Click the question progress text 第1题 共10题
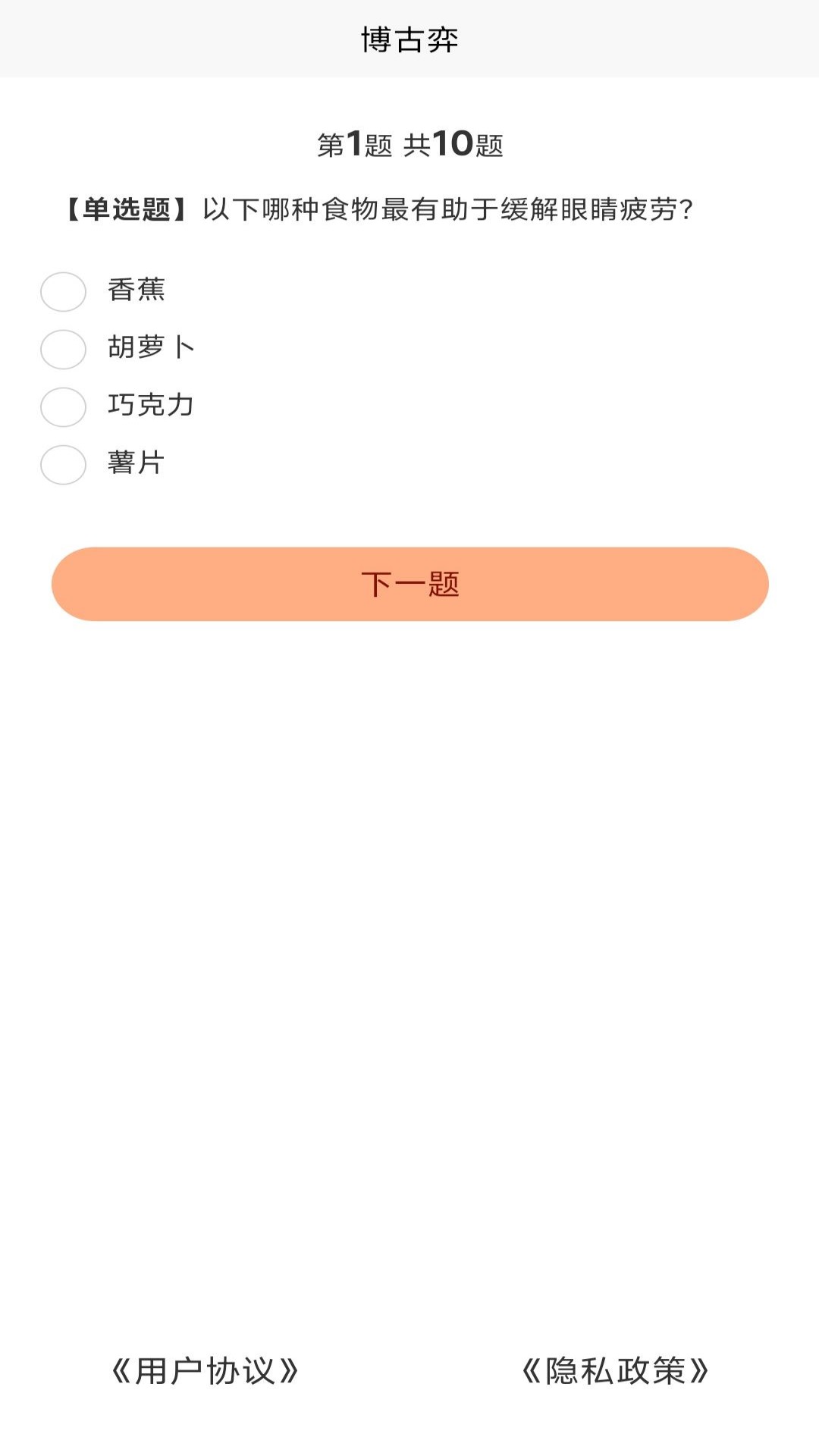819x1456 pixels. [409, 144]
